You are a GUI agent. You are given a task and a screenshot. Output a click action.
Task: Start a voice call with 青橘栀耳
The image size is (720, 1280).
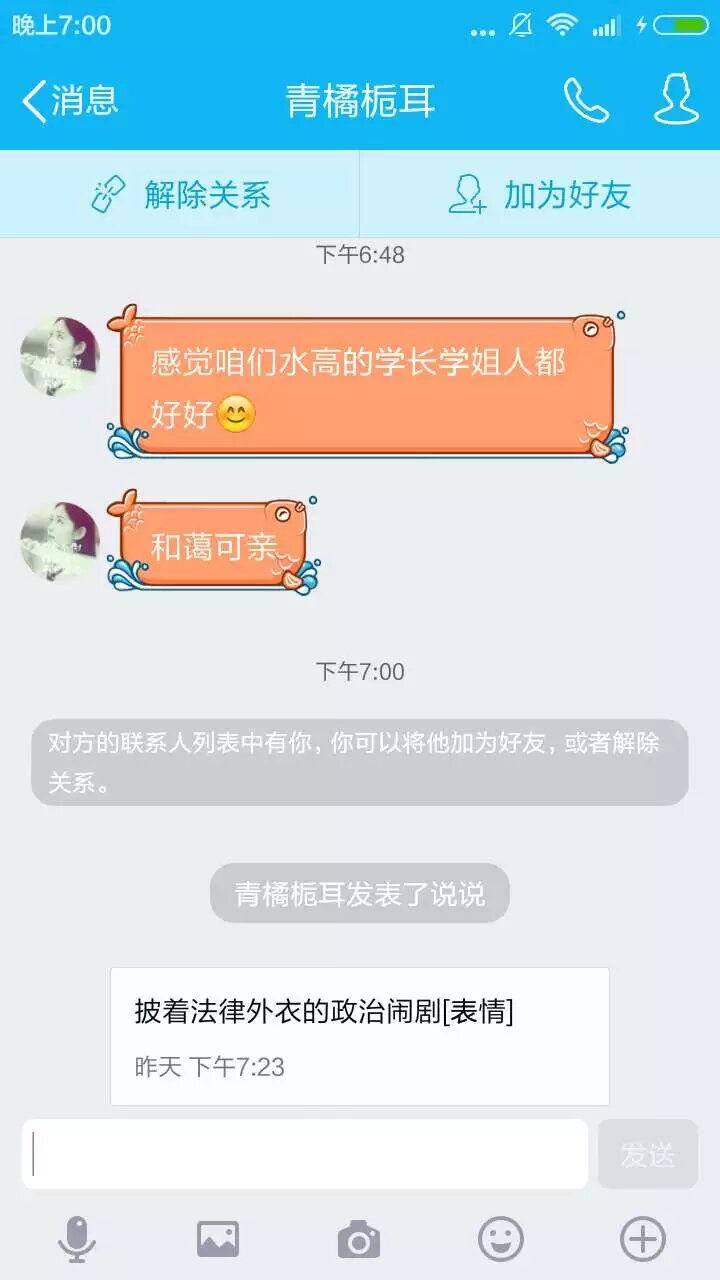pyautogui.click(x=586, y=100)
